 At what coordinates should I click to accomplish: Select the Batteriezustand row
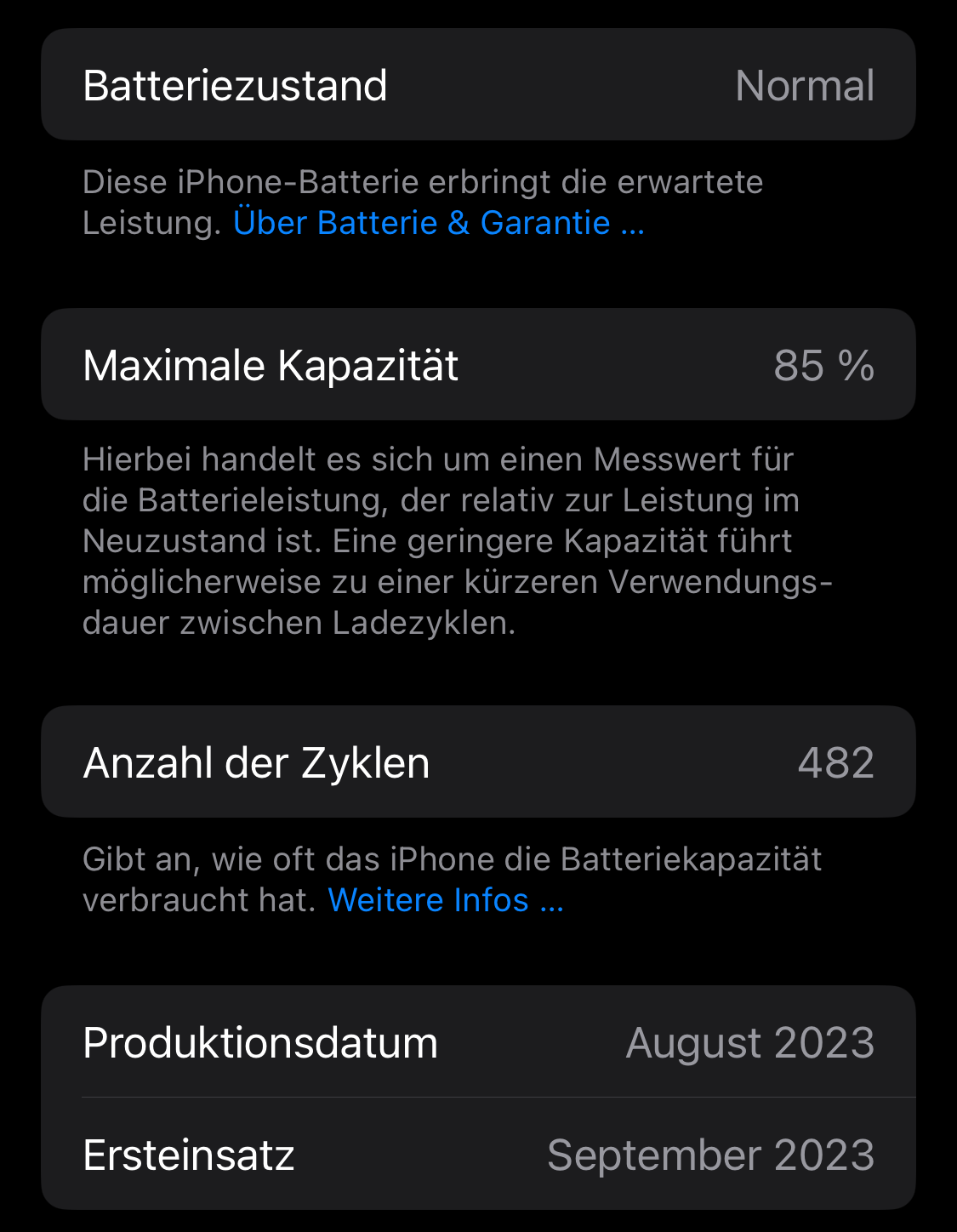(478, 83)
